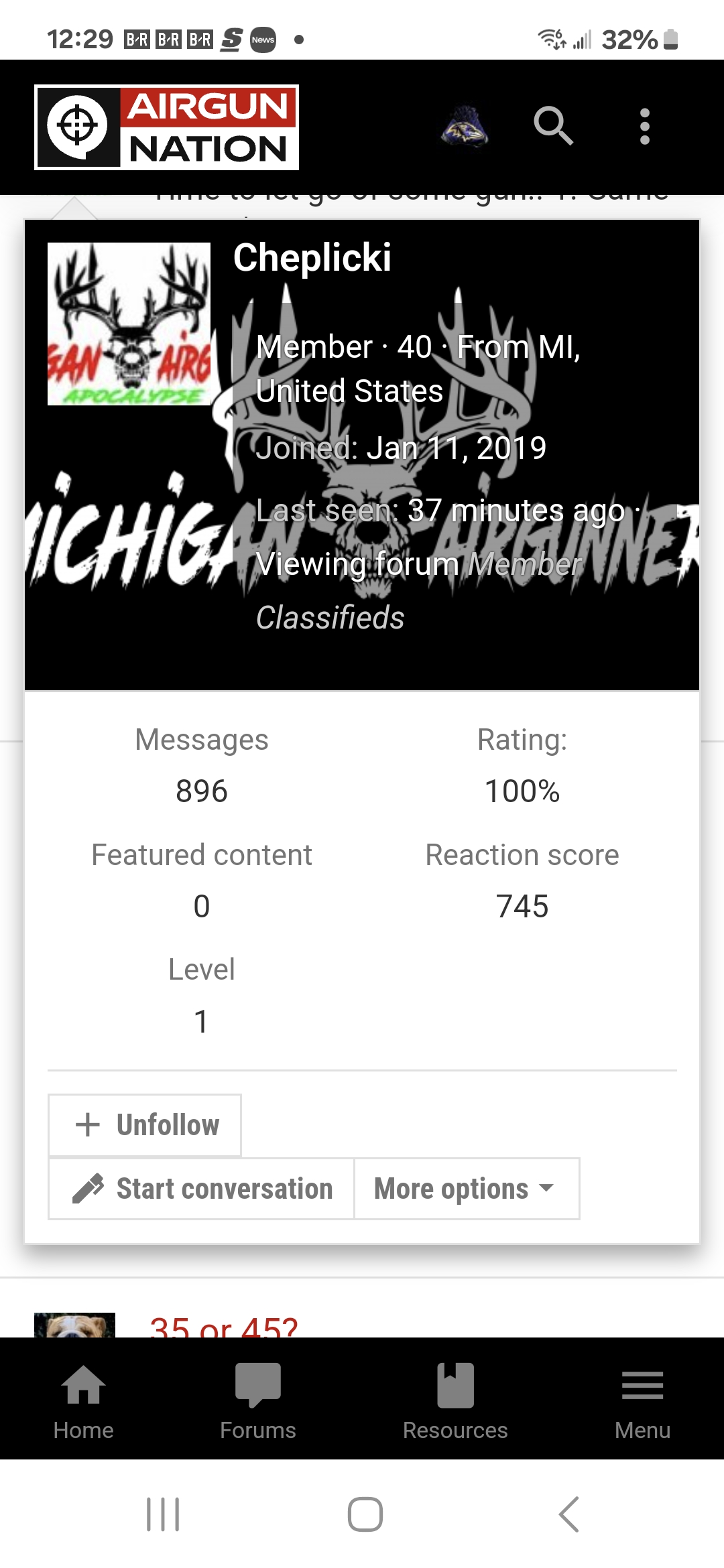Open recent apps from navigation bar
Screen dimensions: 724x1568
pyautogui.click(x=163, y=1514)
